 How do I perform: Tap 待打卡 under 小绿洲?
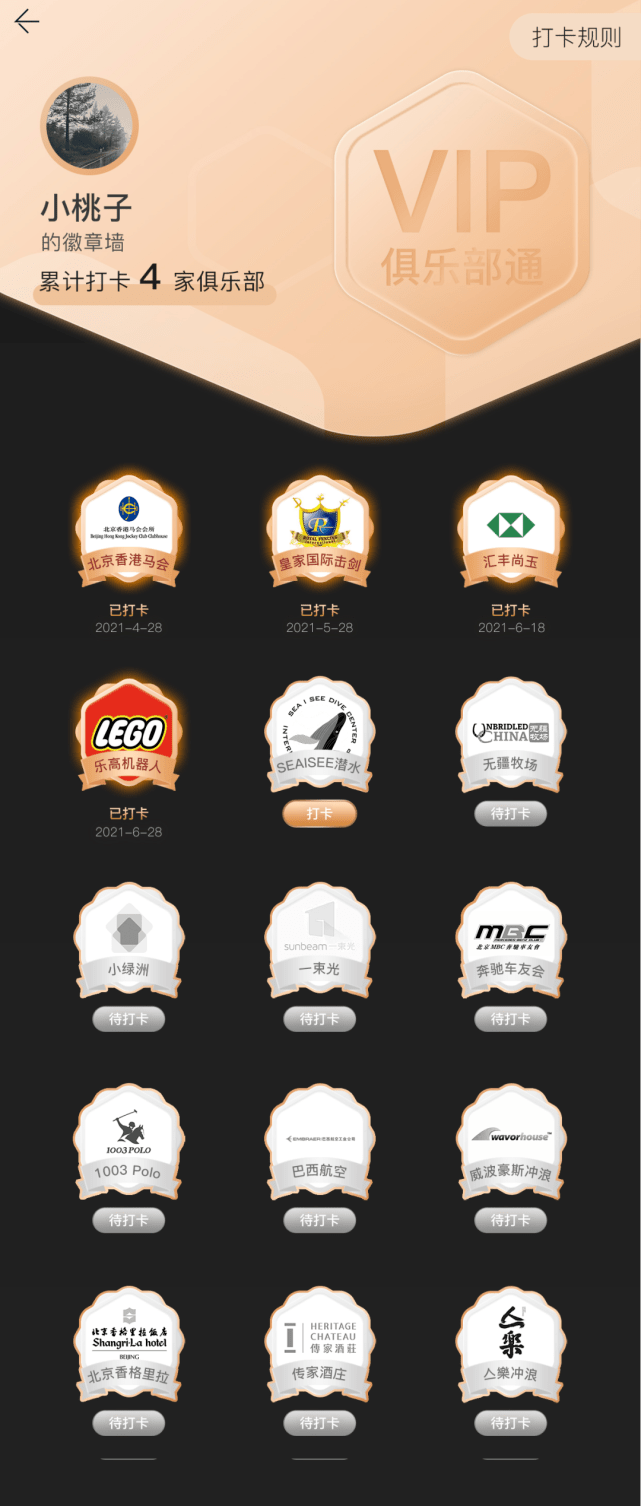[x=128, y=1019]
